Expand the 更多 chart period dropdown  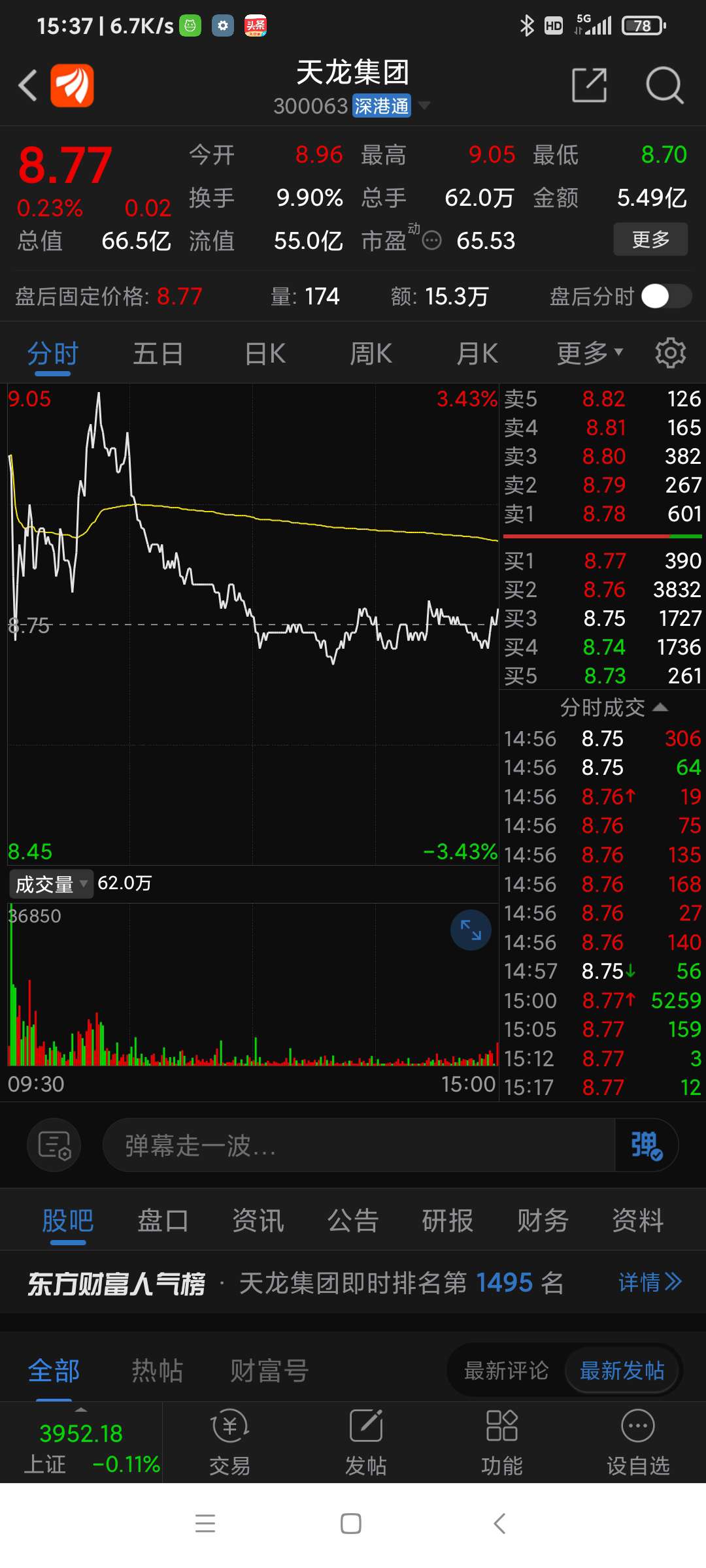(590, 353)
